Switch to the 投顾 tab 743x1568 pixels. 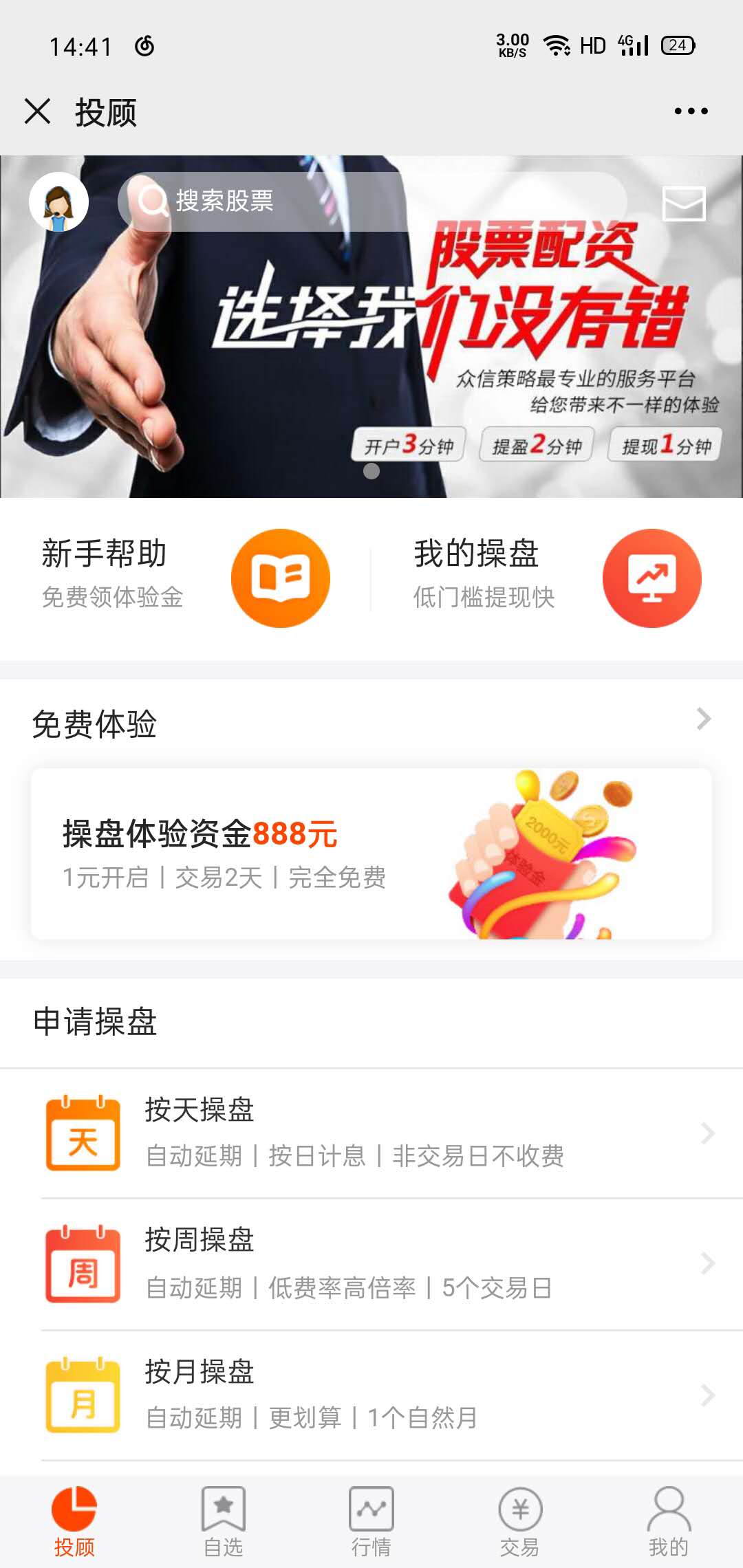(x=74, y=1521)
